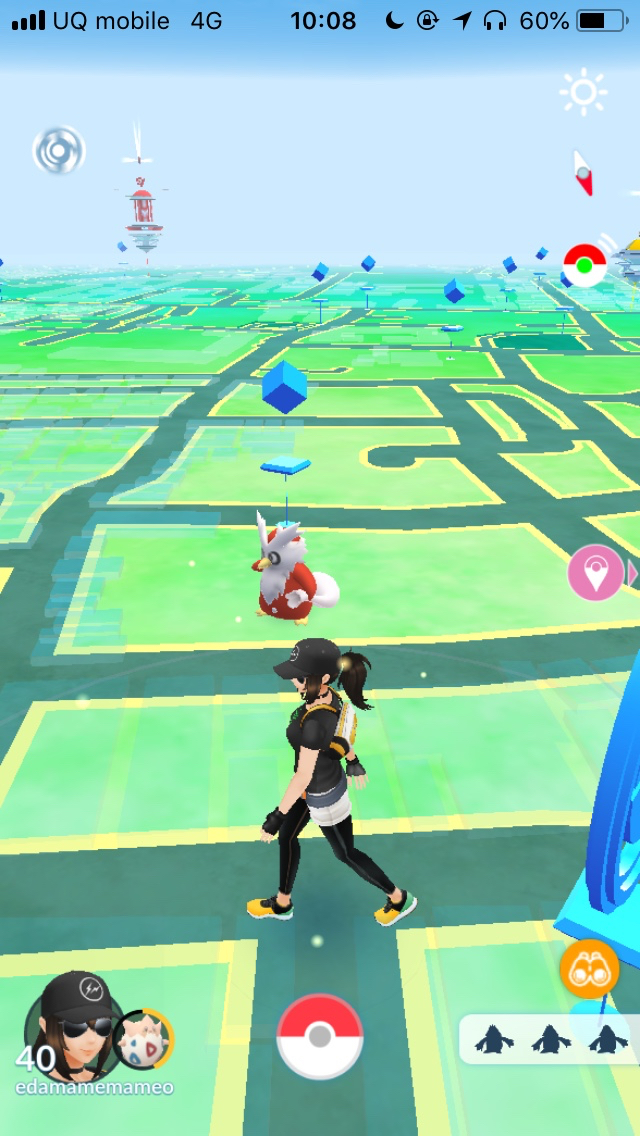
Task: Open the buddy Togepi icon
Action: pos(143,1041)
